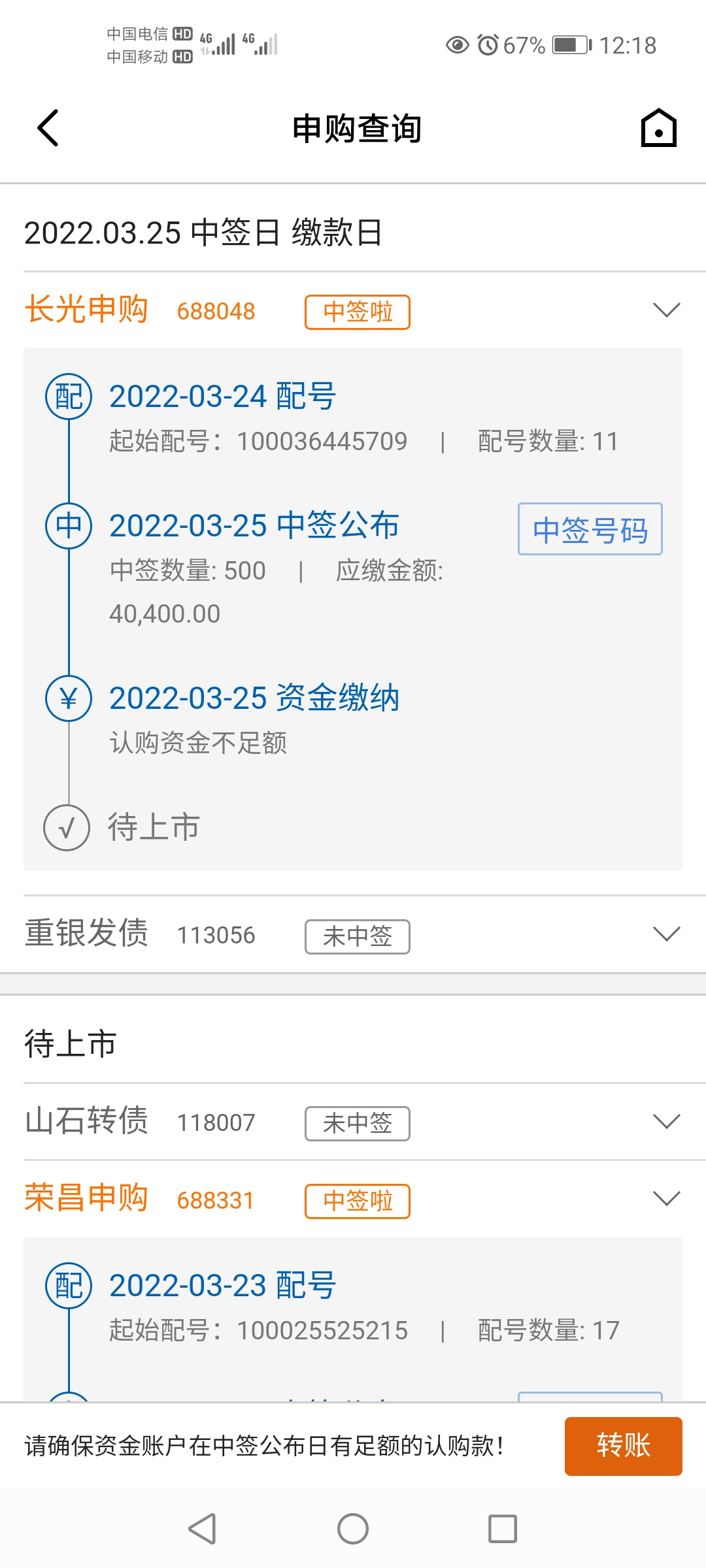Image resolution: width=706 pixels, height=1568 pixels.
Task: Open the system recent apps view
Action: coord(502,1529)
